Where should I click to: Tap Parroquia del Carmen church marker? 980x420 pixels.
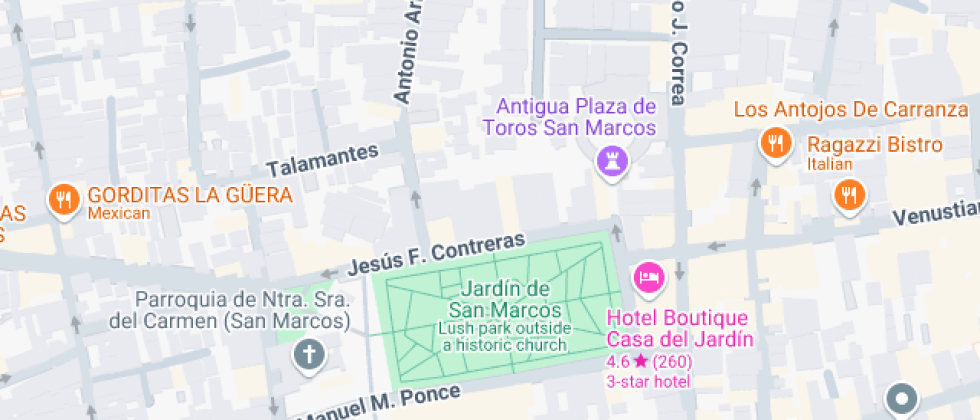310,354
